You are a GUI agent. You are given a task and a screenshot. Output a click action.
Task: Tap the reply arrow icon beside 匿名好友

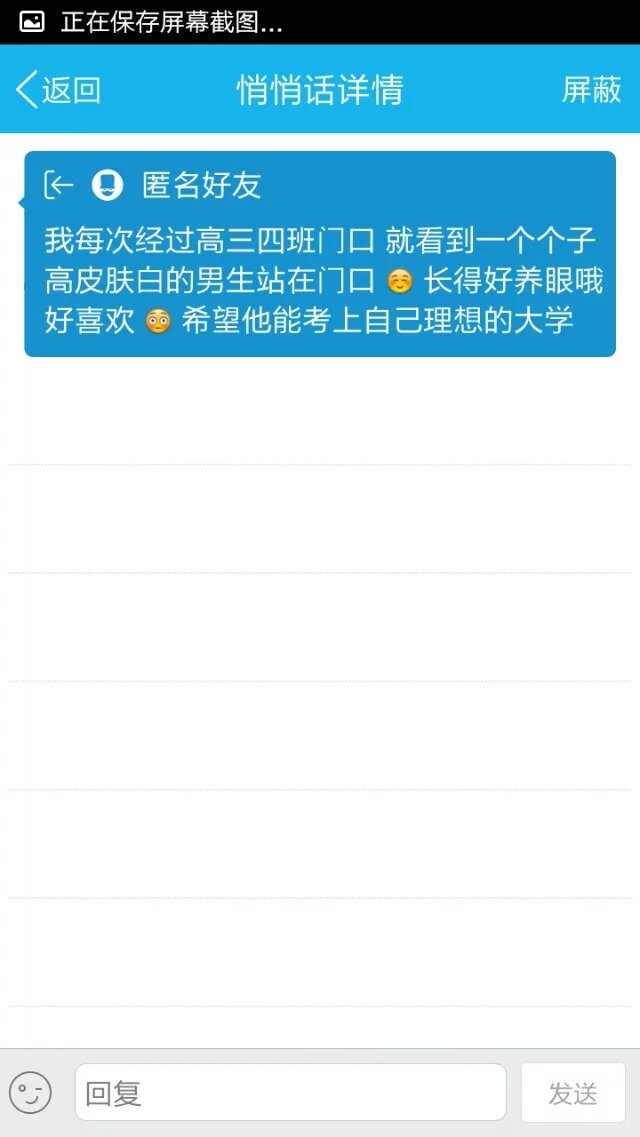tap(60, 185)
